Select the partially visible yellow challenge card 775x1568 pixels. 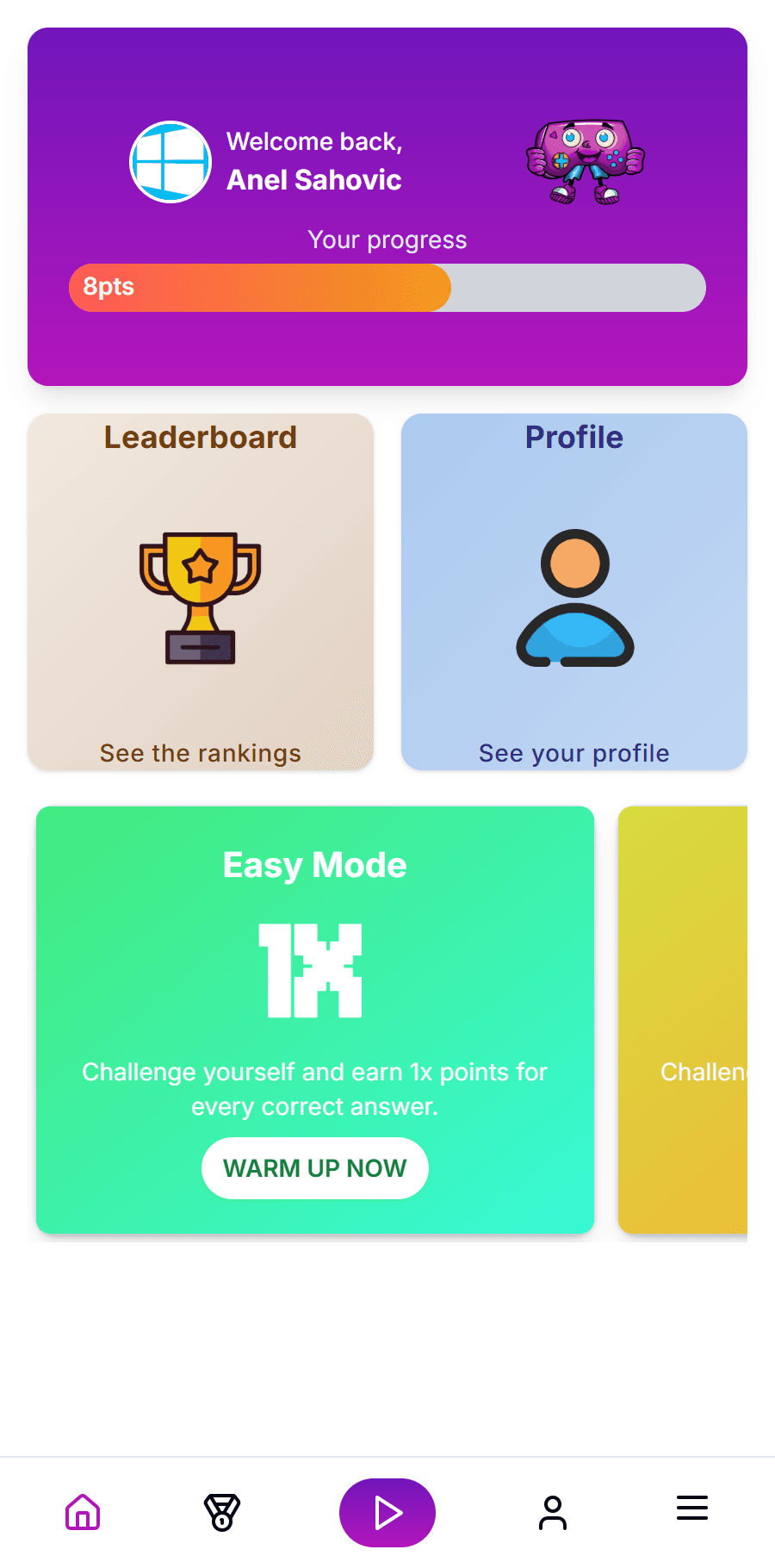click(x=684, y=1019)
